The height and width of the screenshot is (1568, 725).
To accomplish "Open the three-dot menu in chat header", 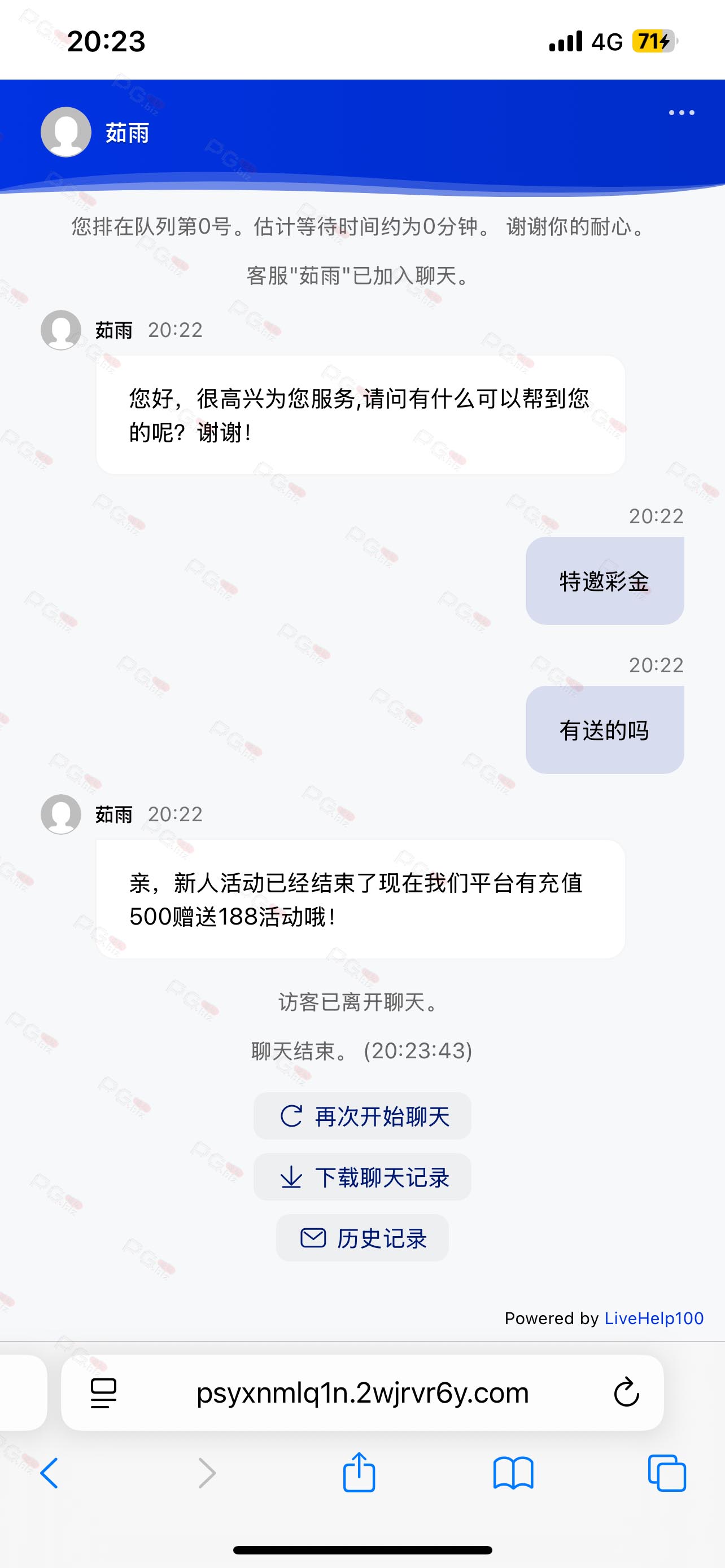I will [x=681, y=113].
